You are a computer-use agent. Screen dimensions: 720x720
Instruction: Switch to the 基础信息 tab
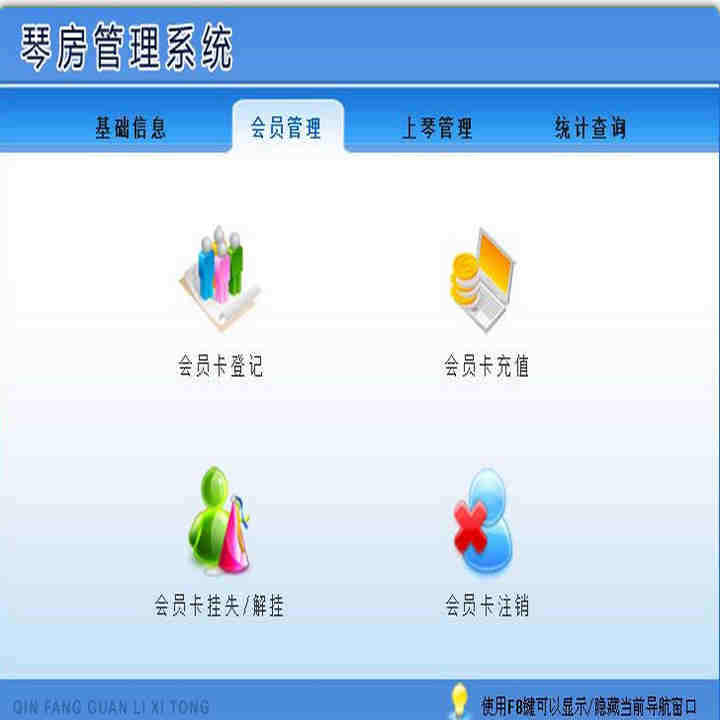point(130,128)
